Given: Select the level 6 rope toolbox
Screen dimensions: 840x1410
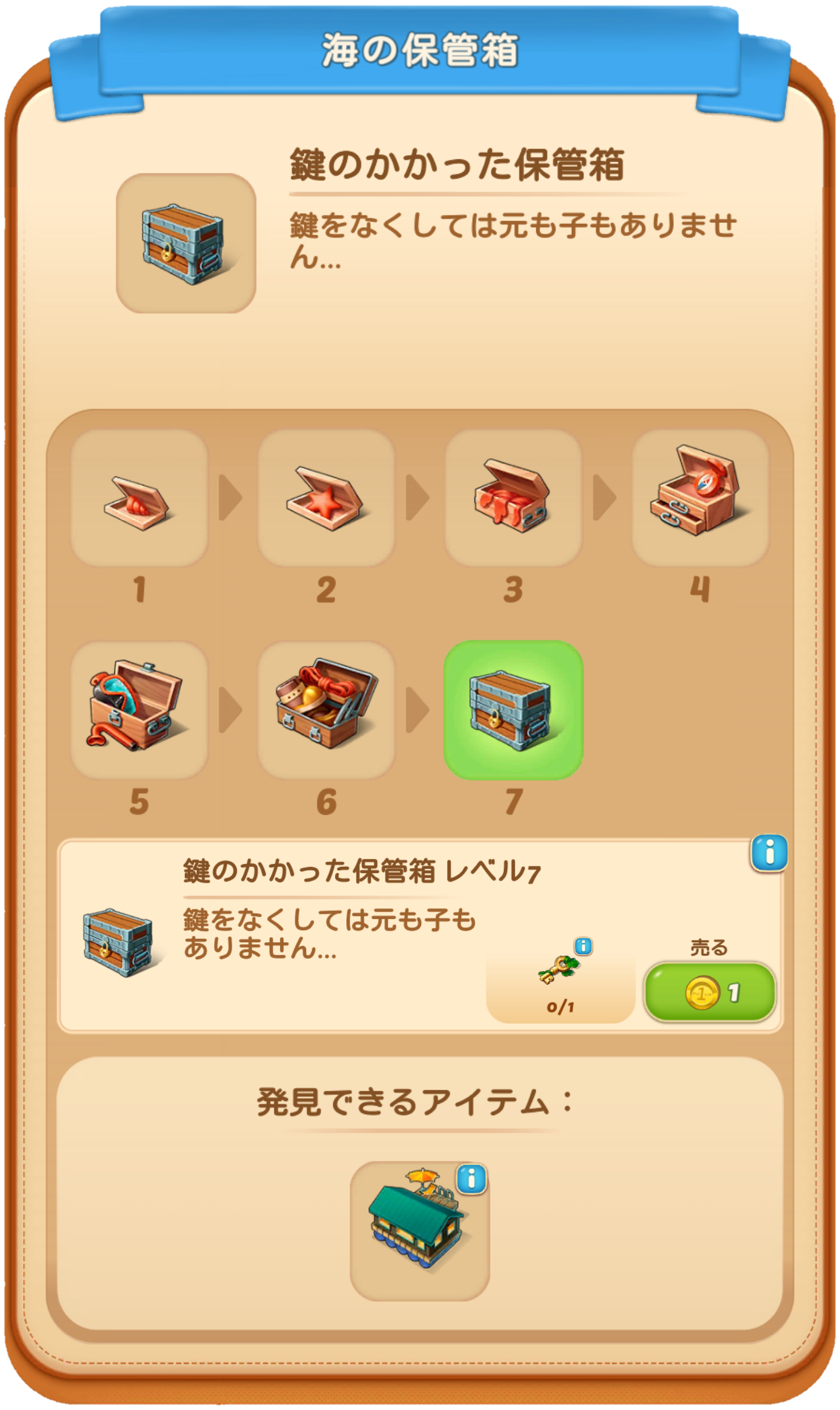Looking at the screenshot, I should (x=326, y=709).
